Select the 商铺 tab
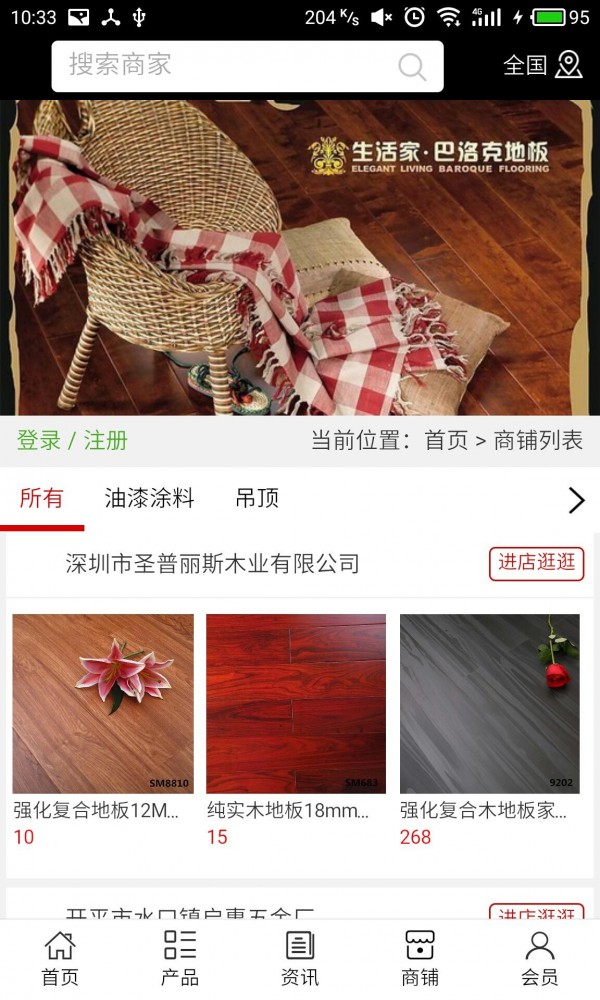Viewport: 600px width, 1000px height. (420, 958)
